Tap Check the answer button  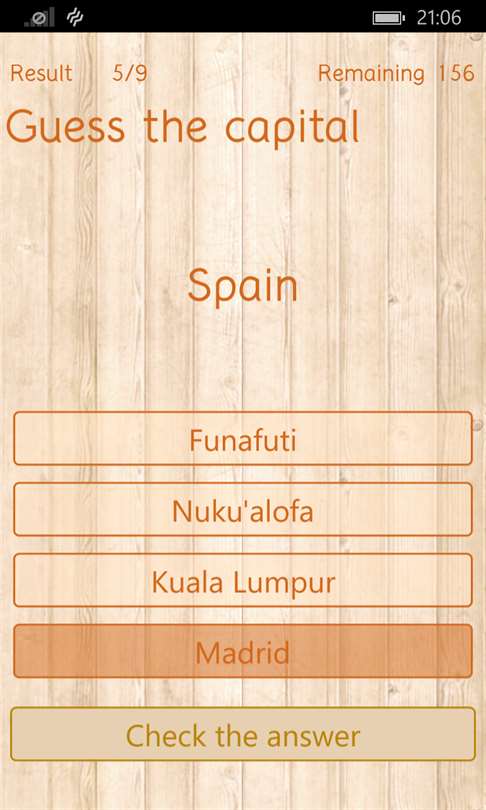243,734
